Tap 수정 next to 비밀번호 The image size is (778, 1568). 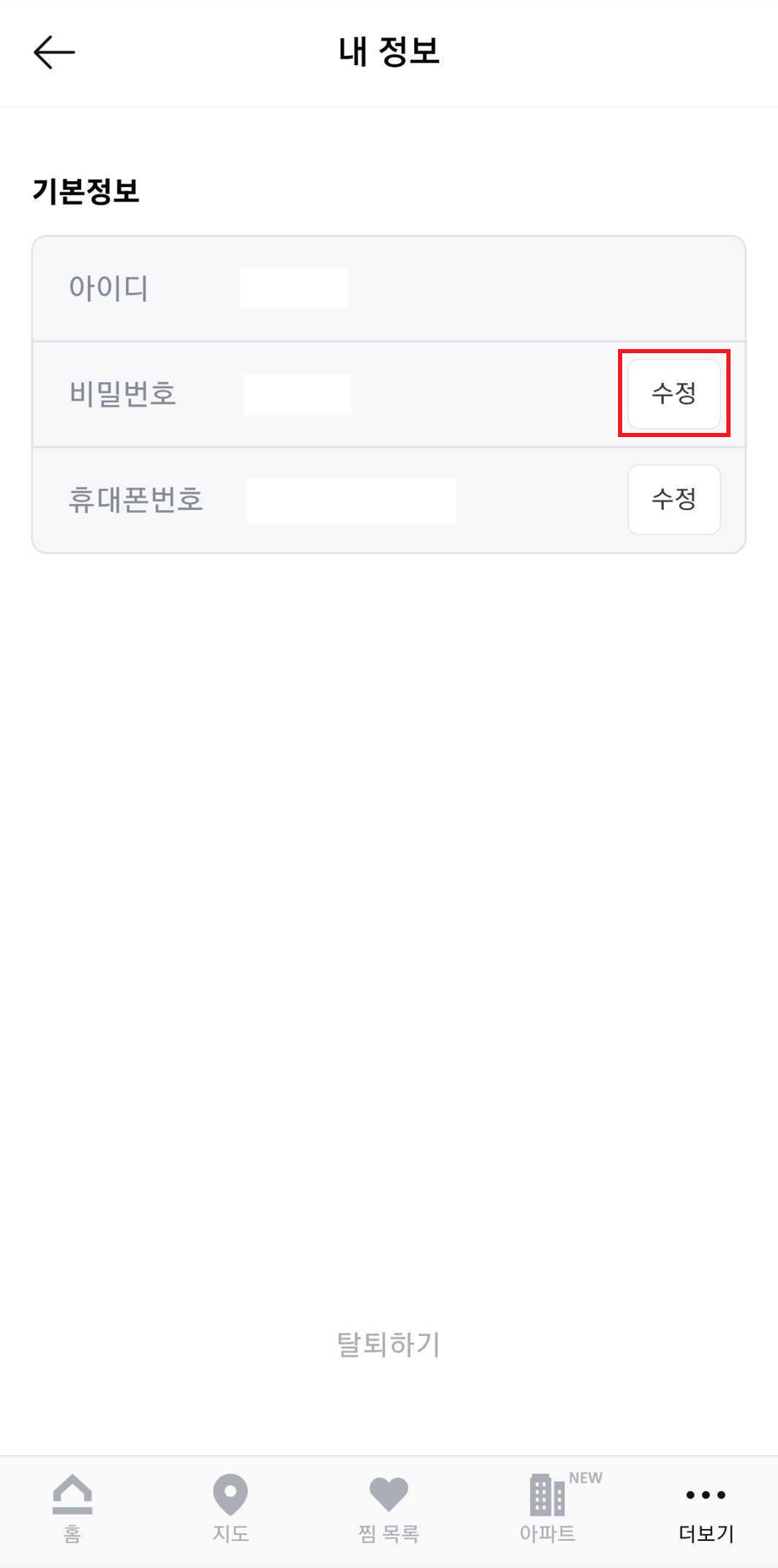674,393
